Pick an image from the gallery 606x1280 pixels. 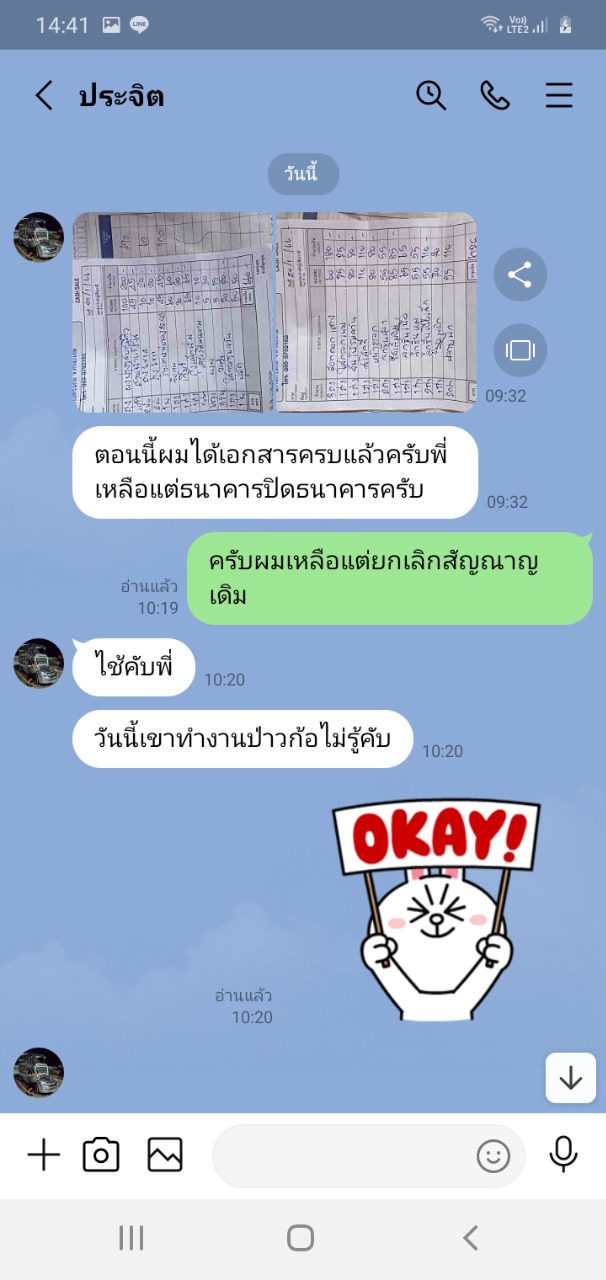click(165, 1156)
